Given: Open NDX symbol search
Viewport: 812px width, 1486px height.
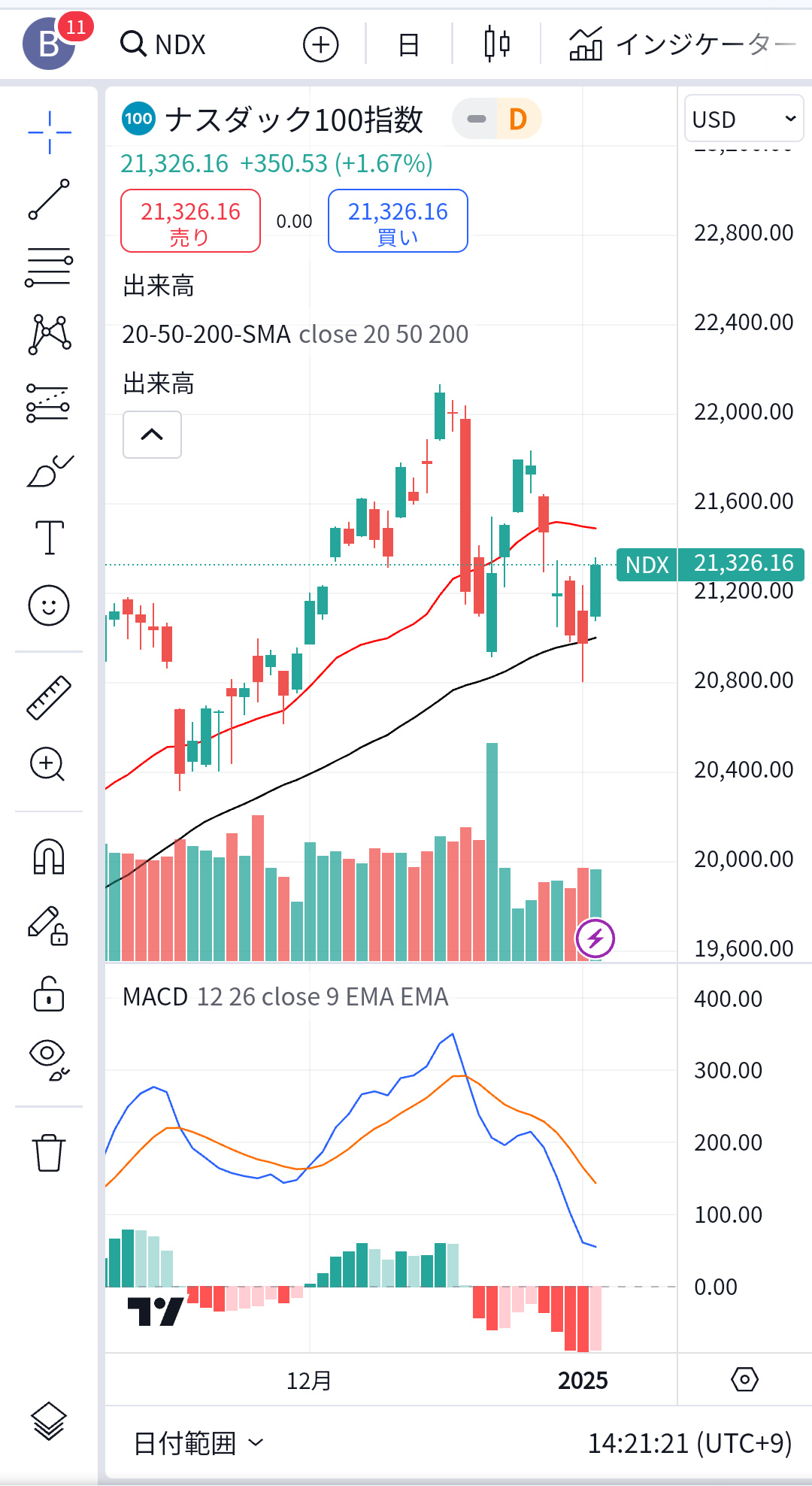Looking at the screenshot, I should pyautogui.click(x=164, y=44).
